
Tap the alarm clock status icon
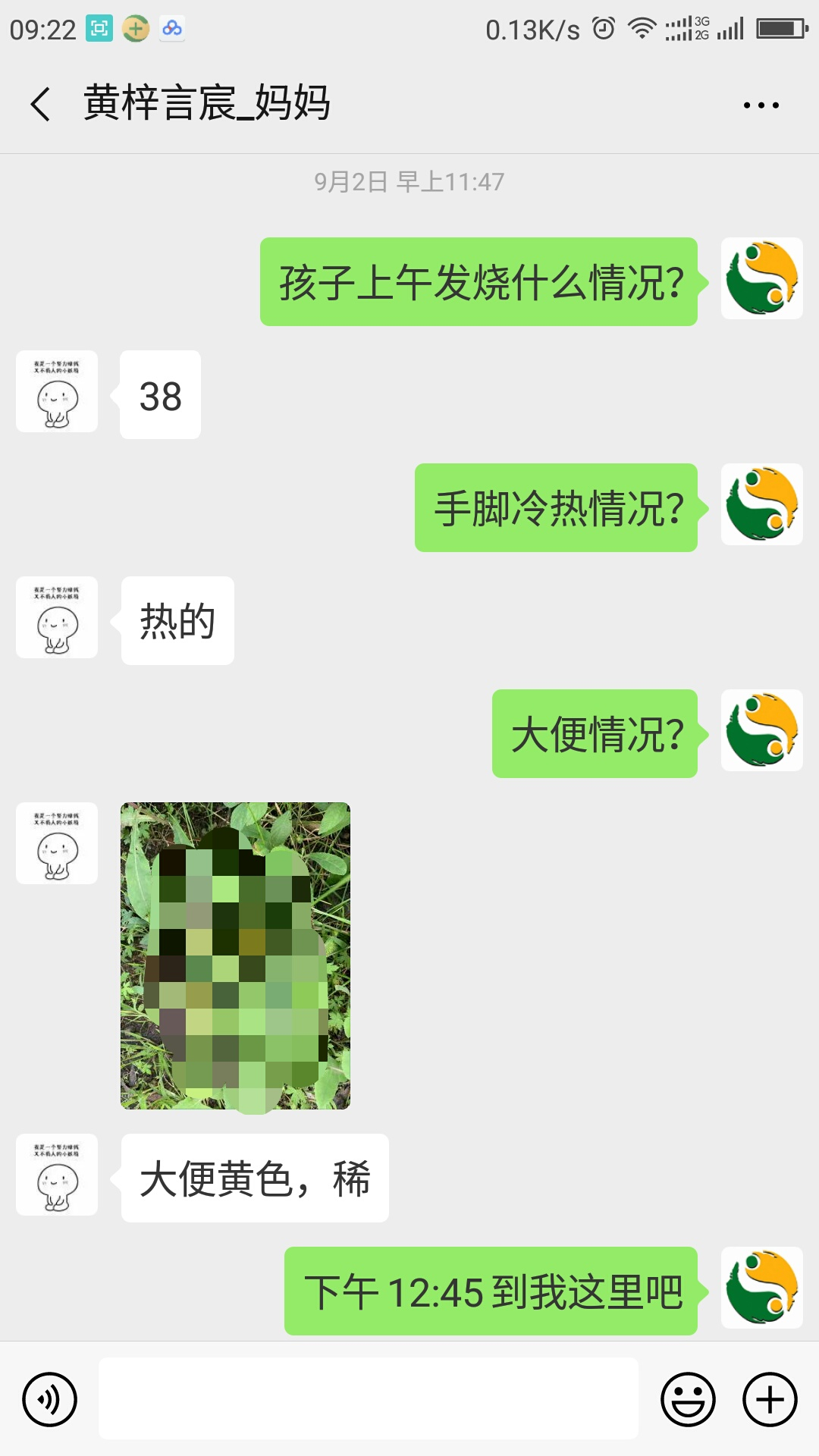[601, 28]
